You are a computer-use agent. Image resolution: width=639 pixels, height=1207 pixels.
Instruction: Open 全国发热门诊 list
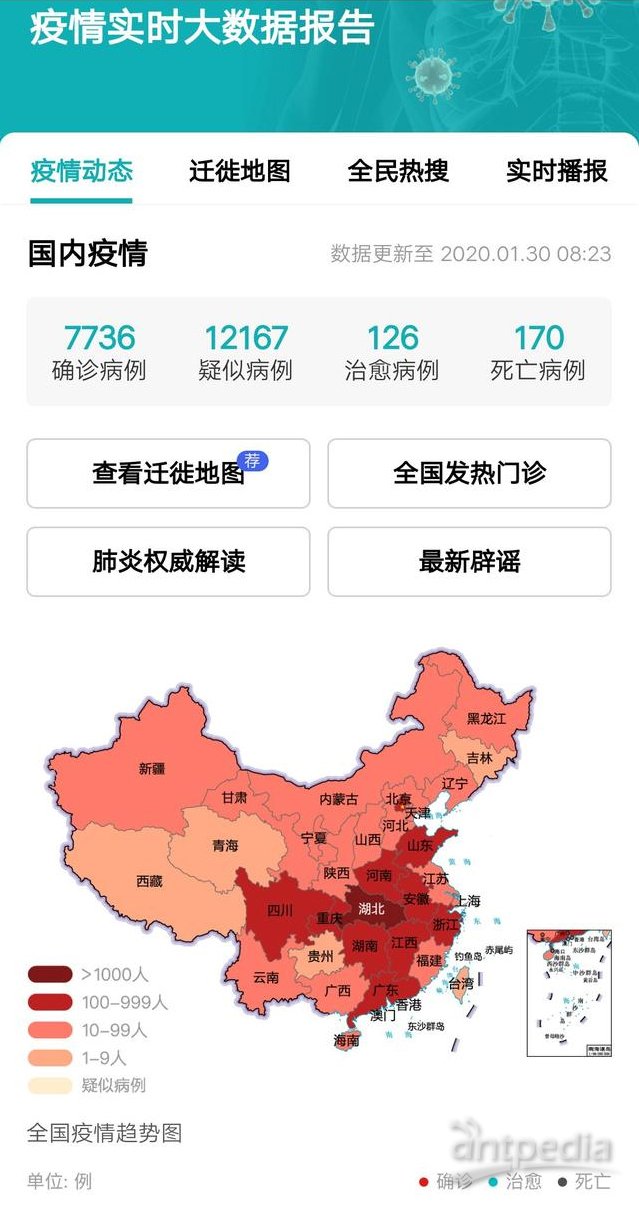click(x=469, y=473)
